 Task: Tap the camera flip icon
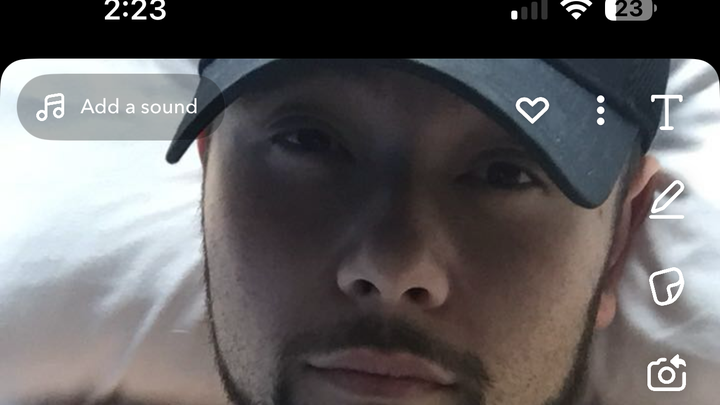(666, 373)
